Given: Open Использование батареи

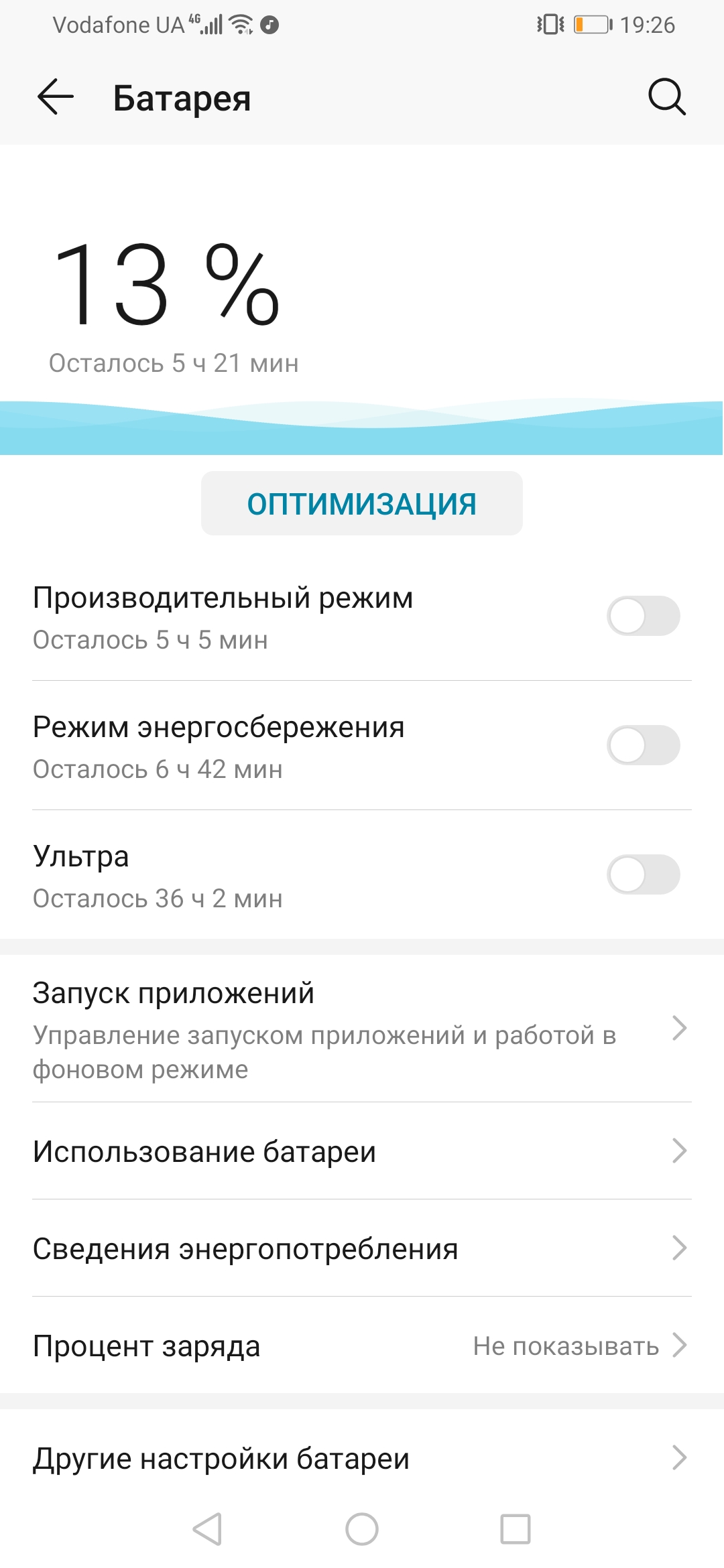Looking at the screenshot, I should pyautogui.click(x=362, y=1151).
